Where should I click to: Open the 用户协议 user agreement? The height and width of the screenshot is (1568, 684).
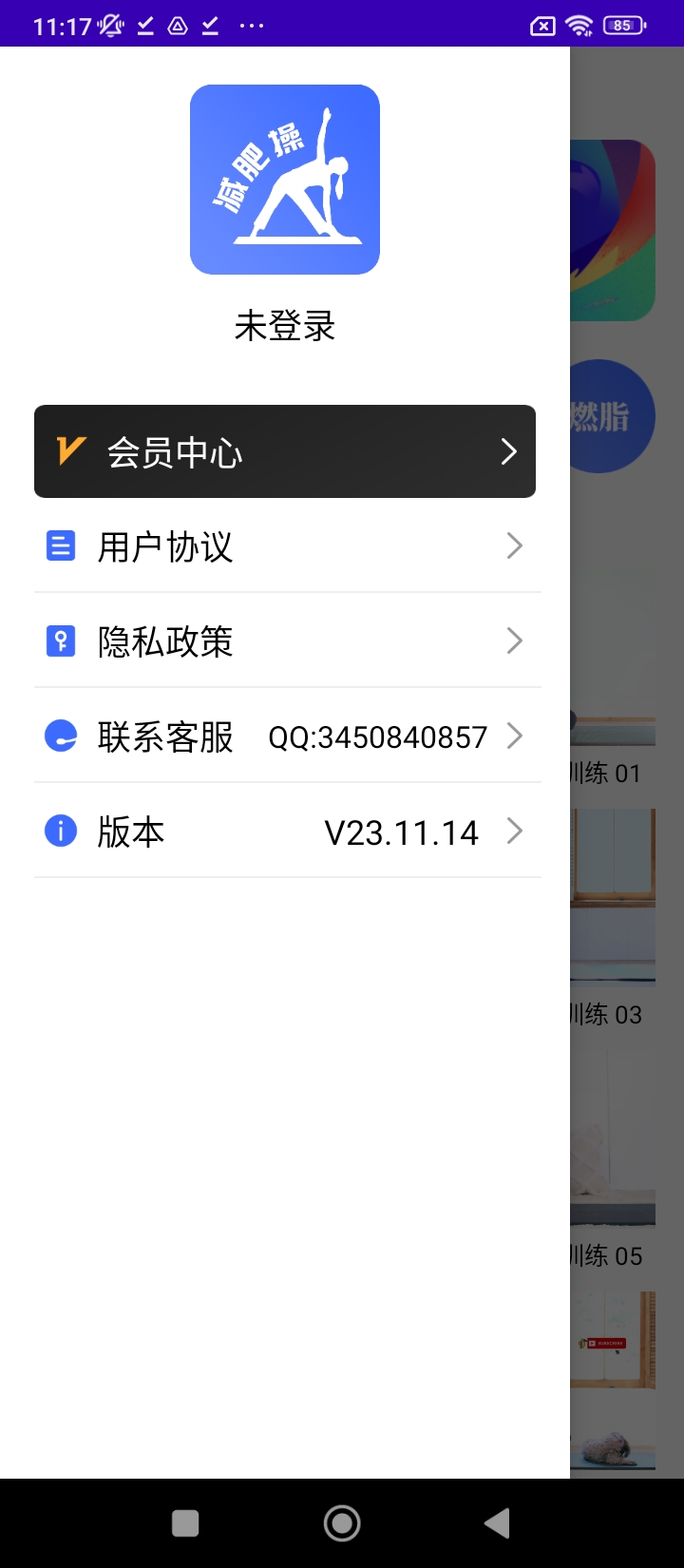pyautogui.click(x=285, y=546)
